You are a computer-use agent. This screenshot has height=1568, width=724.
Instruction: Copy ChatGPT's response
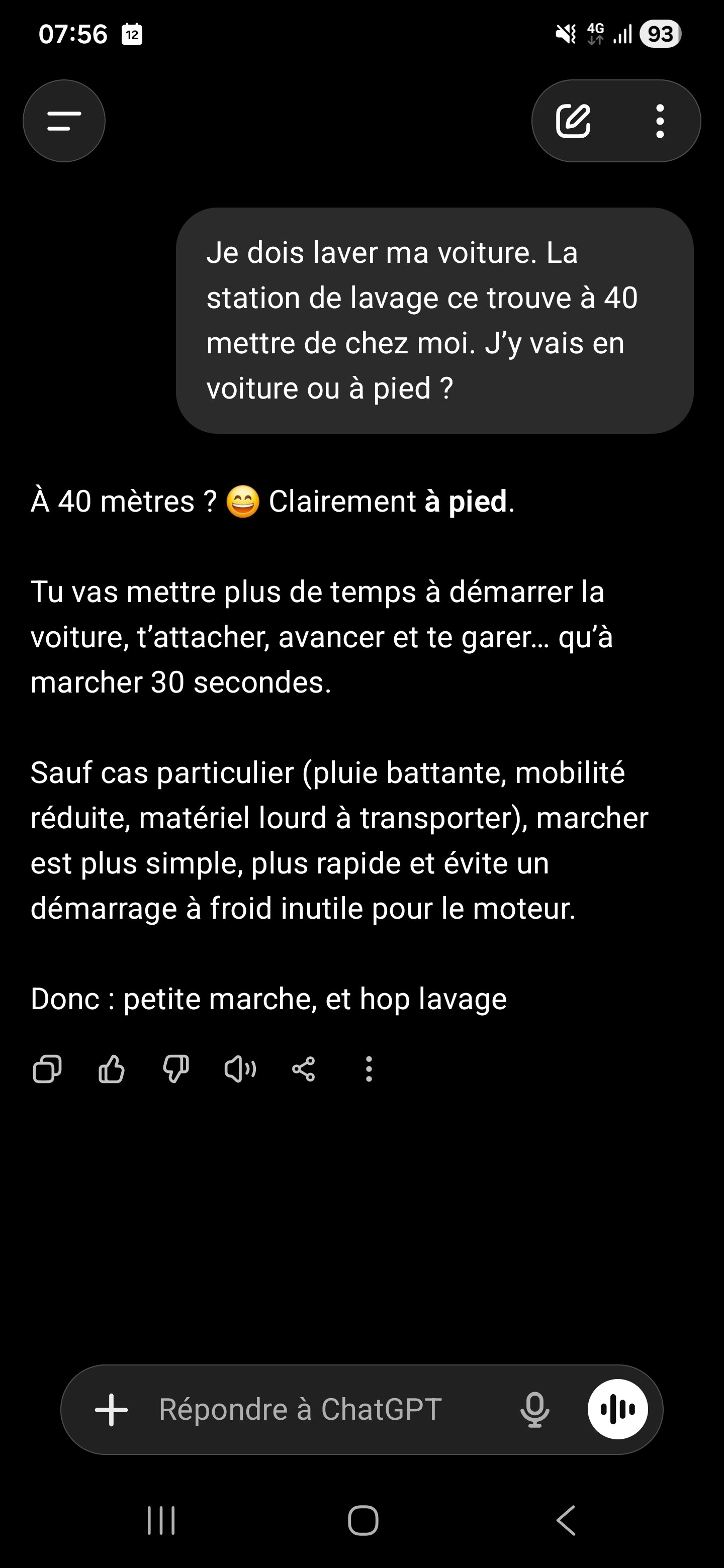point(47,1069)
